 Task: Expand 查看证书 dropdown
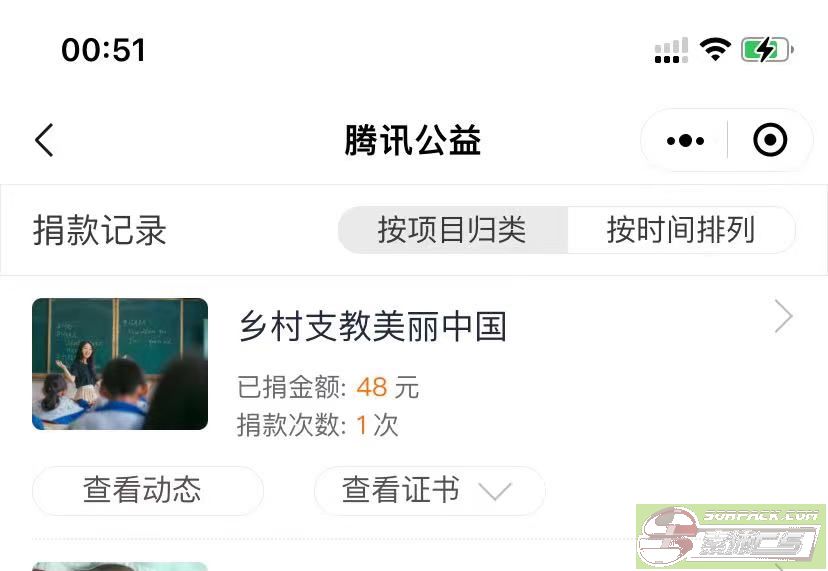coord(429,490)
